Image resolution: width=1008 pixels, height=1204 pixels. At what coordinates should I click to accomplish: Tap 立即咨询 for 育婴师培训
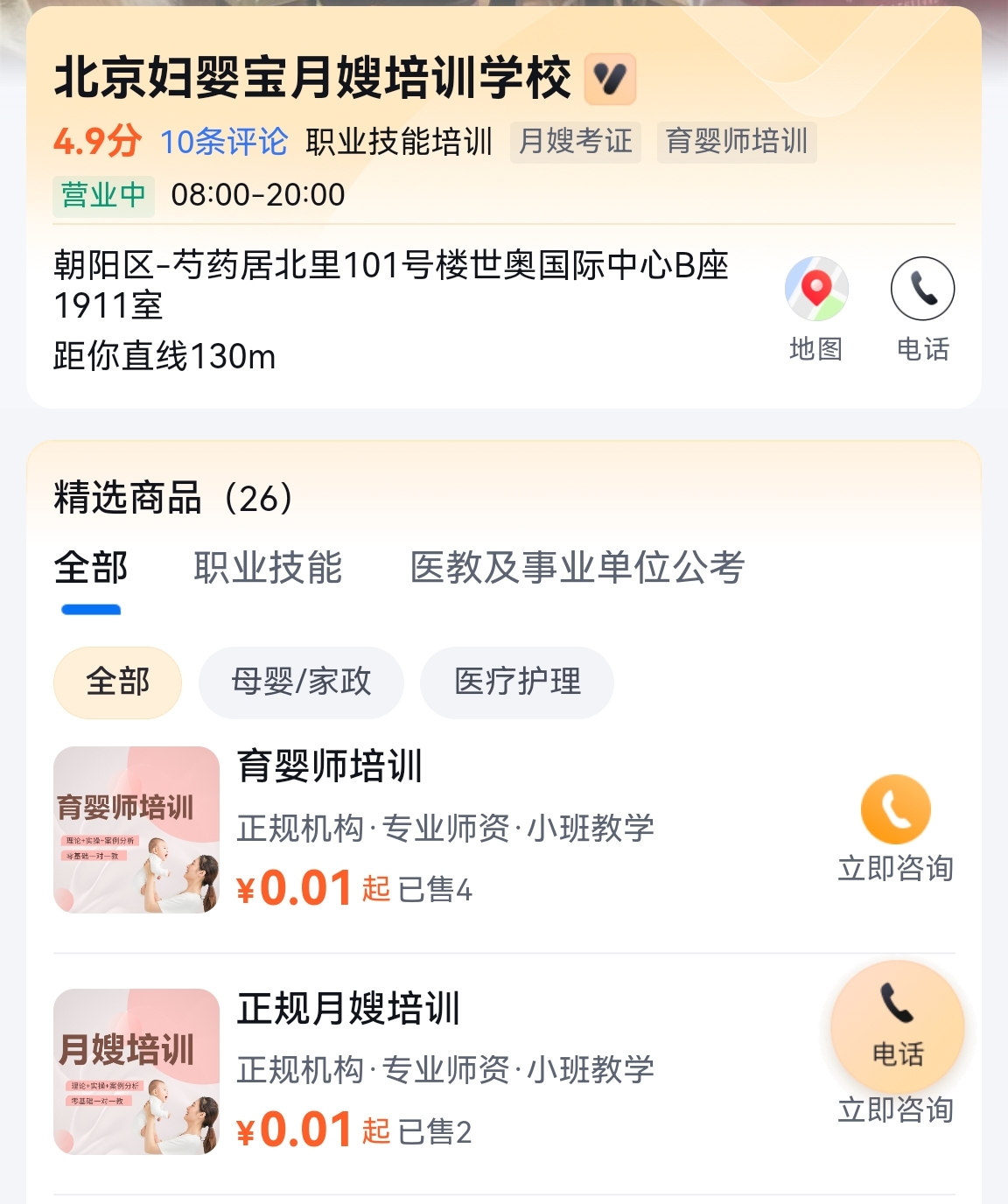tap(895, 827)
